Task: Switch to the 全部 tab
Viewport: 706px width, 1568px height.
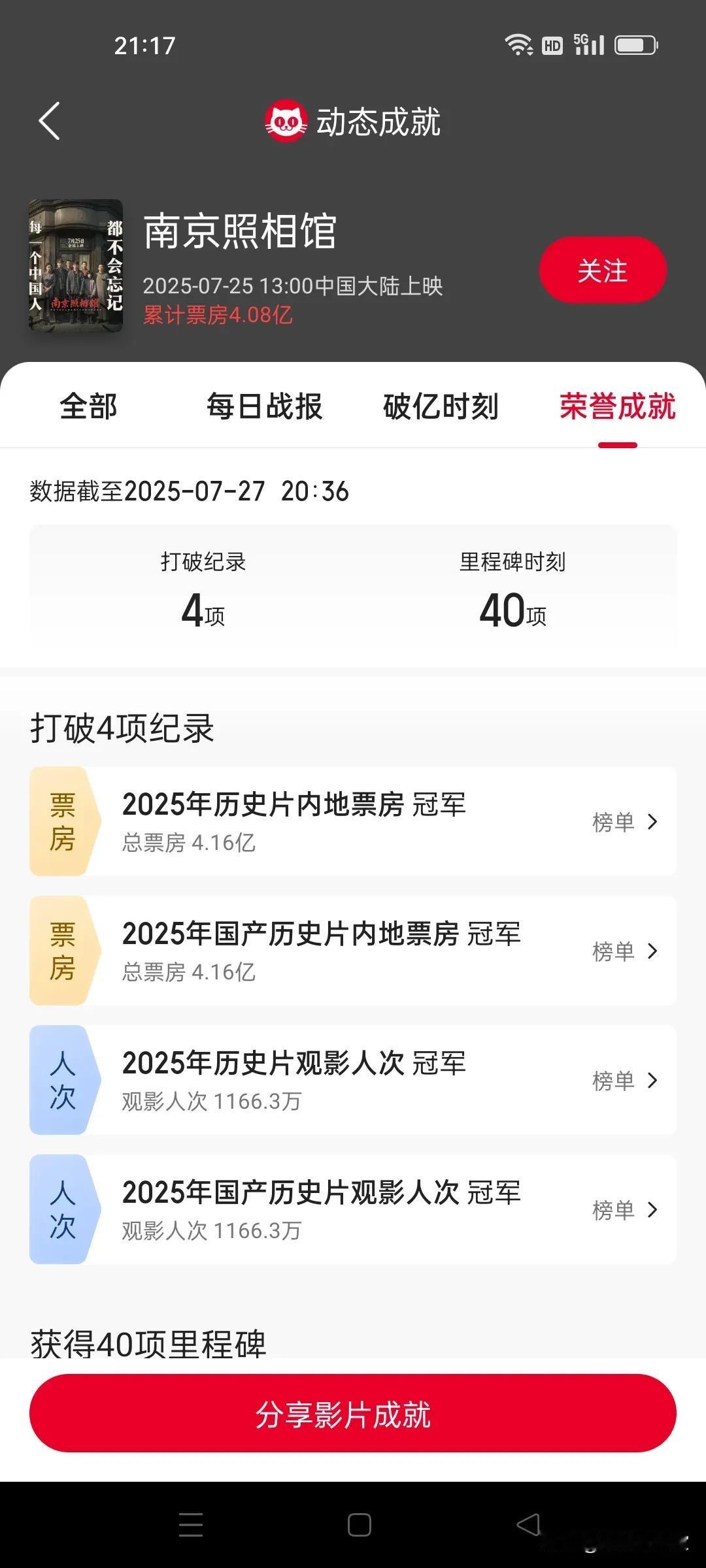Action: (88, 406)
